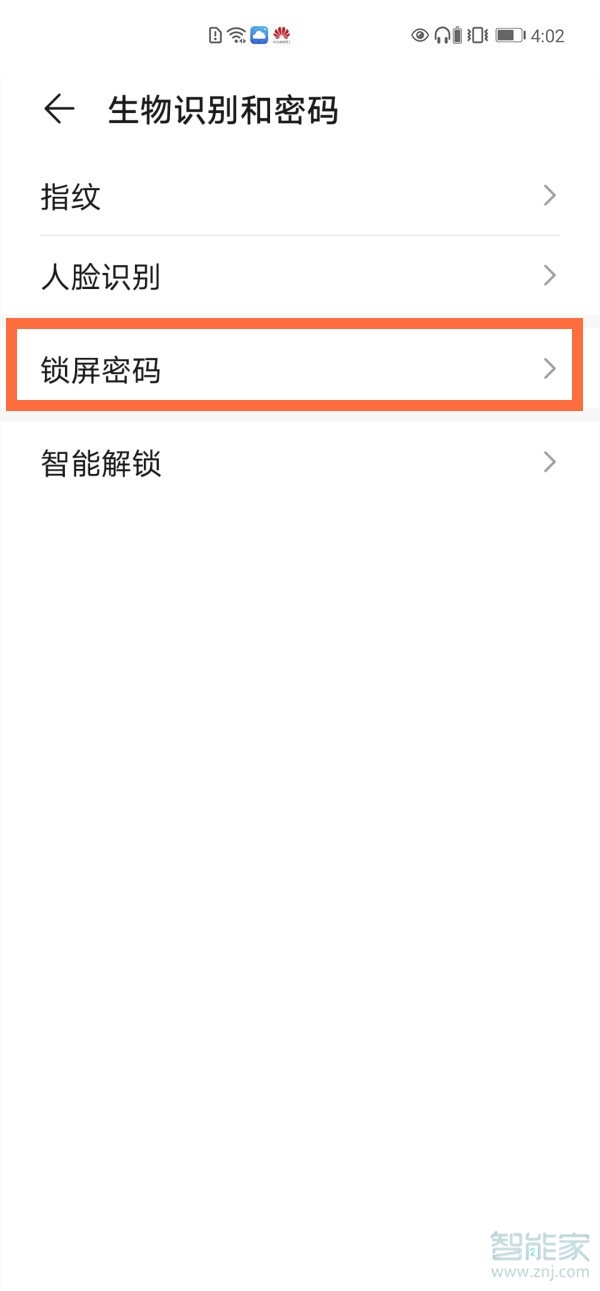Open 人脸识别 settings
Screen dimensions: 600x1291
coord(300,276)
